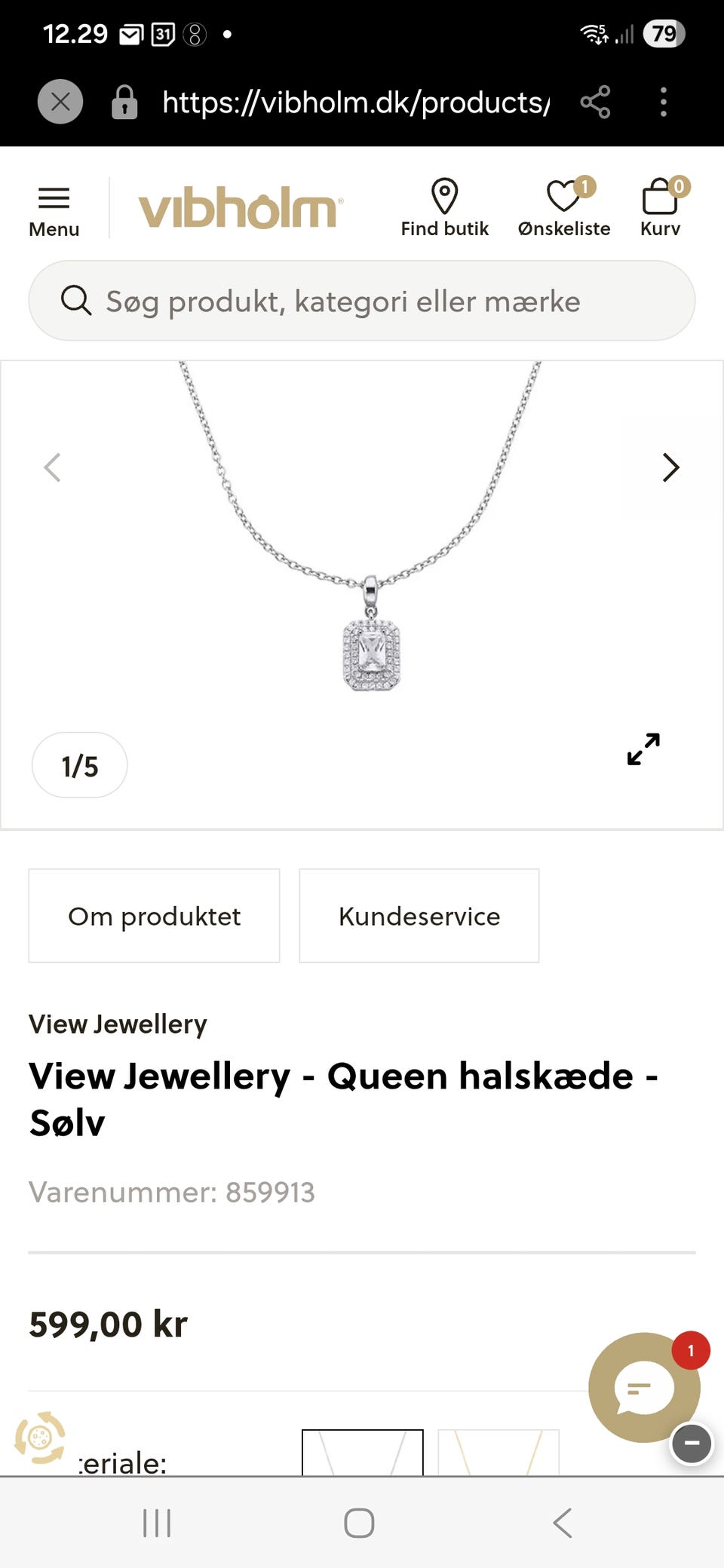The height and width of the screenshot is (1568, 724).
Task: Open the View Jewellery brand link
Action: click(117, 1024)
